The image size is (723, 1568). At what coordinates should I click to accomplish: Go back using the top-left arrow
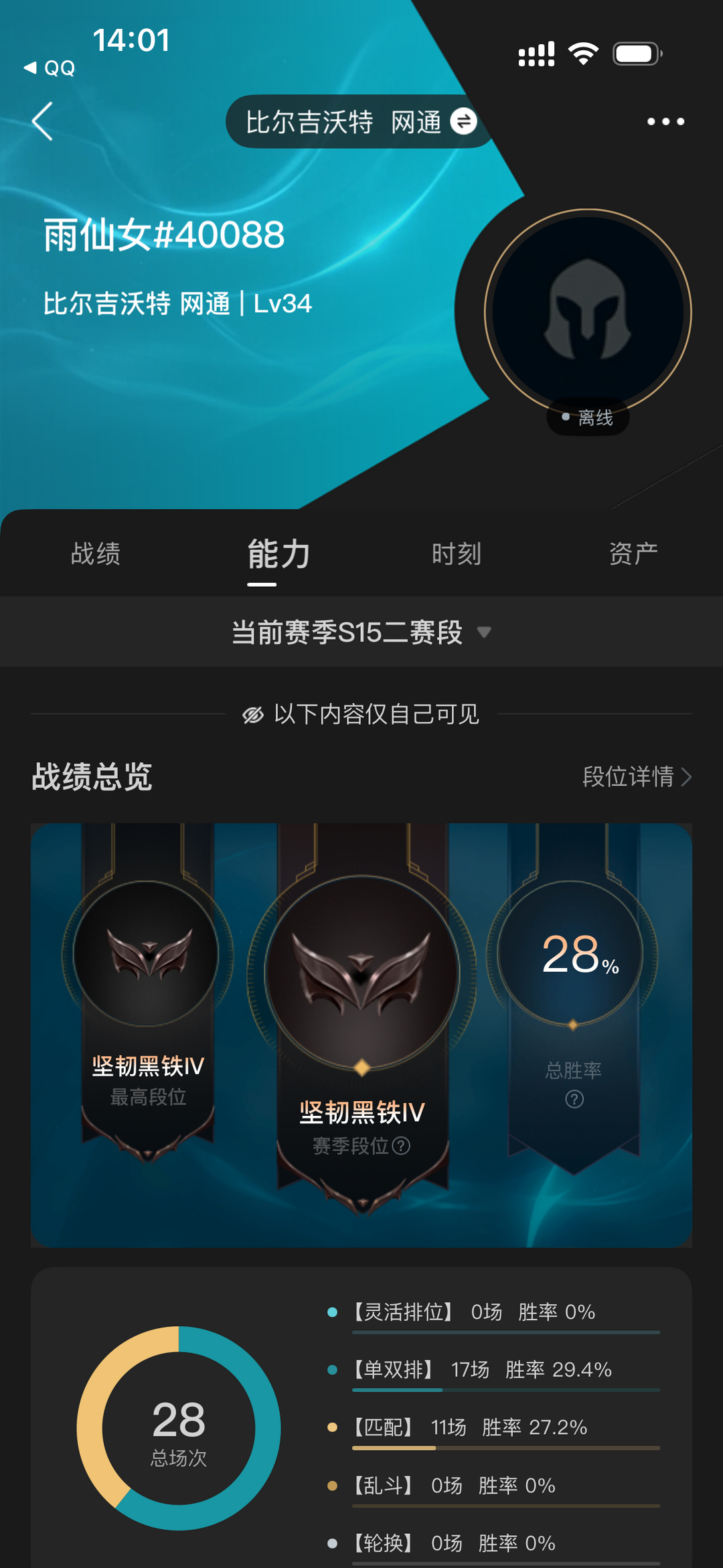tap(43, 121)
